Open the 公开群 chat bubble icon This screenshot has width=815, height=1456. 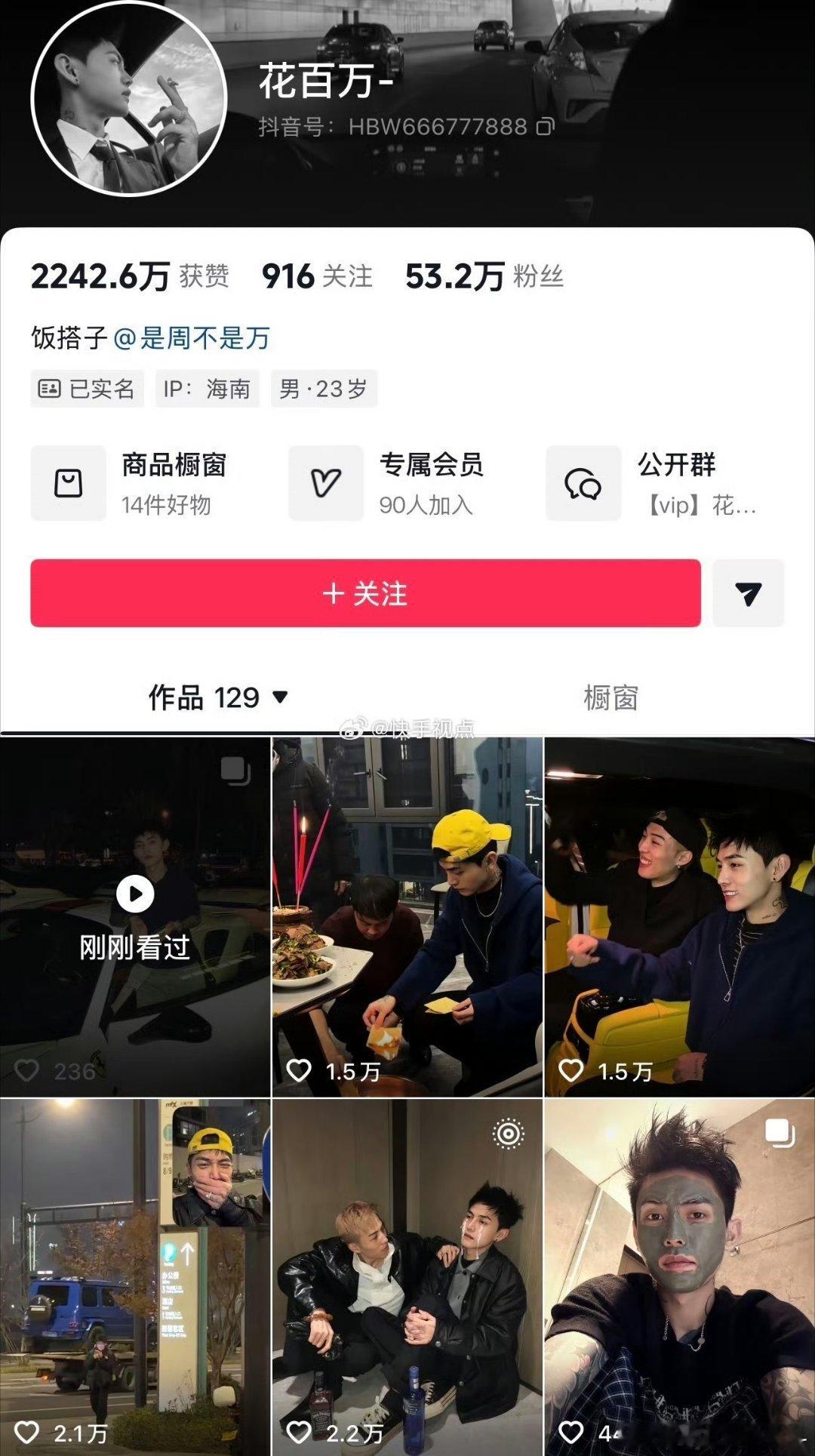click(581, 483)
